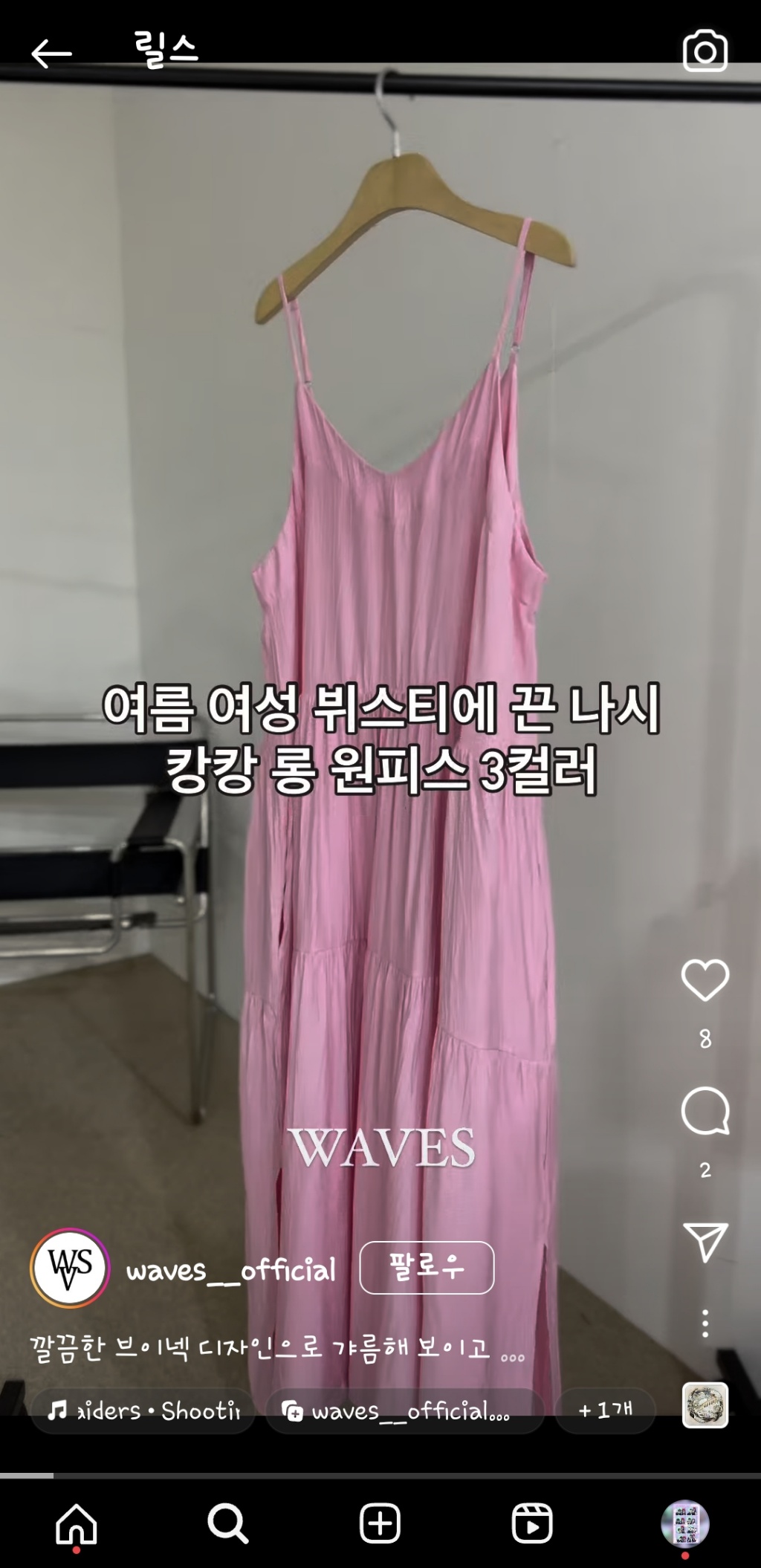Switch to the Home tab
761x1568 pixels.
click(77, 1524)
